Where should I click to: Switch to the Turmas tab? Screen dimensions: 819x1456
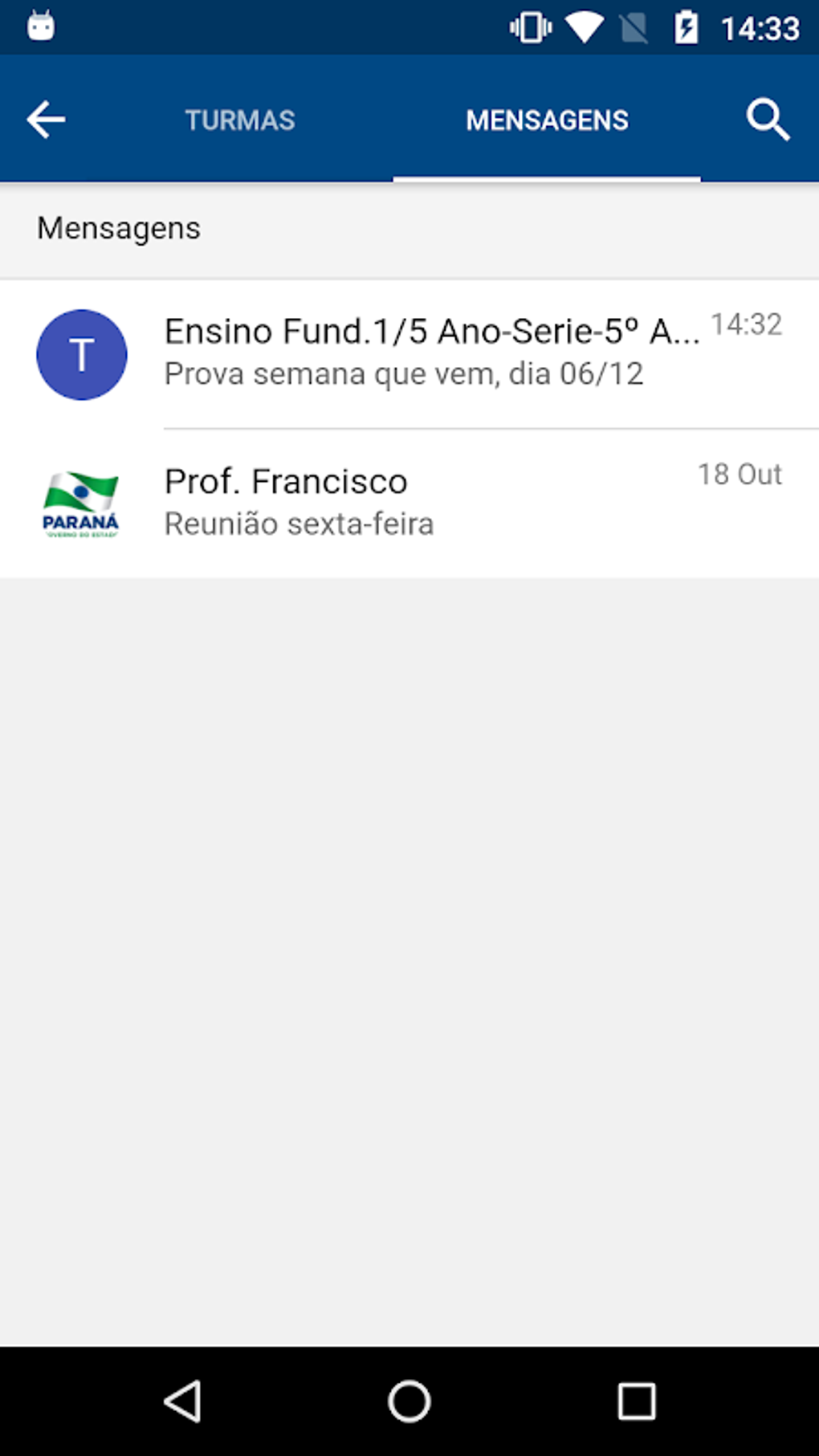coord(240,120)
